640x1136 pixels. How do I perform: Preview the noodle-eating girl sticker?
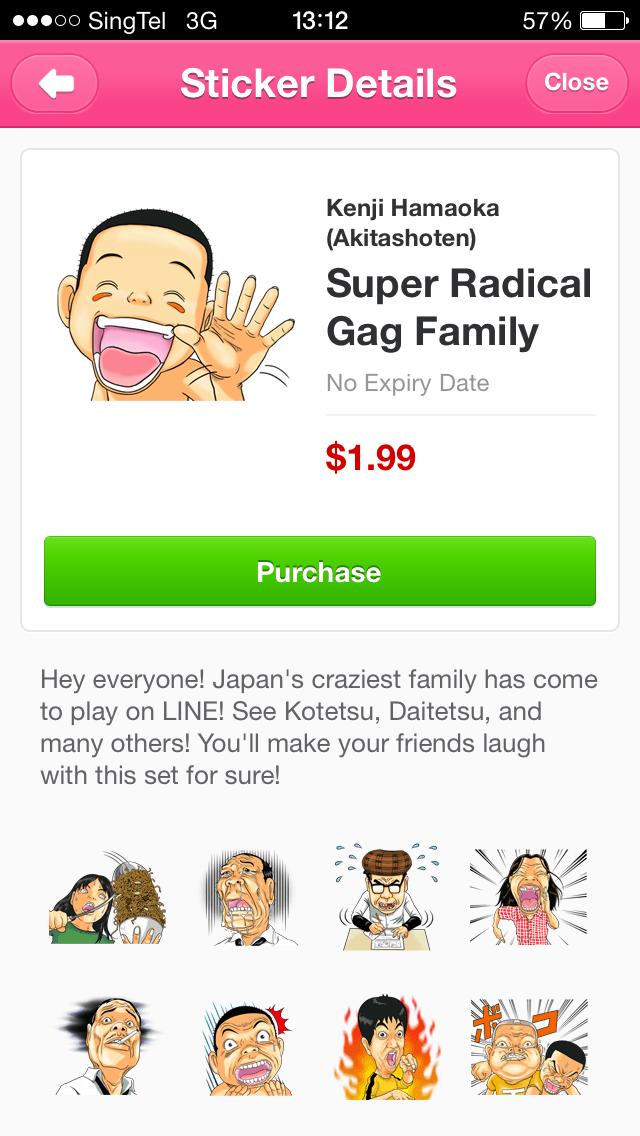click(108, 898)
